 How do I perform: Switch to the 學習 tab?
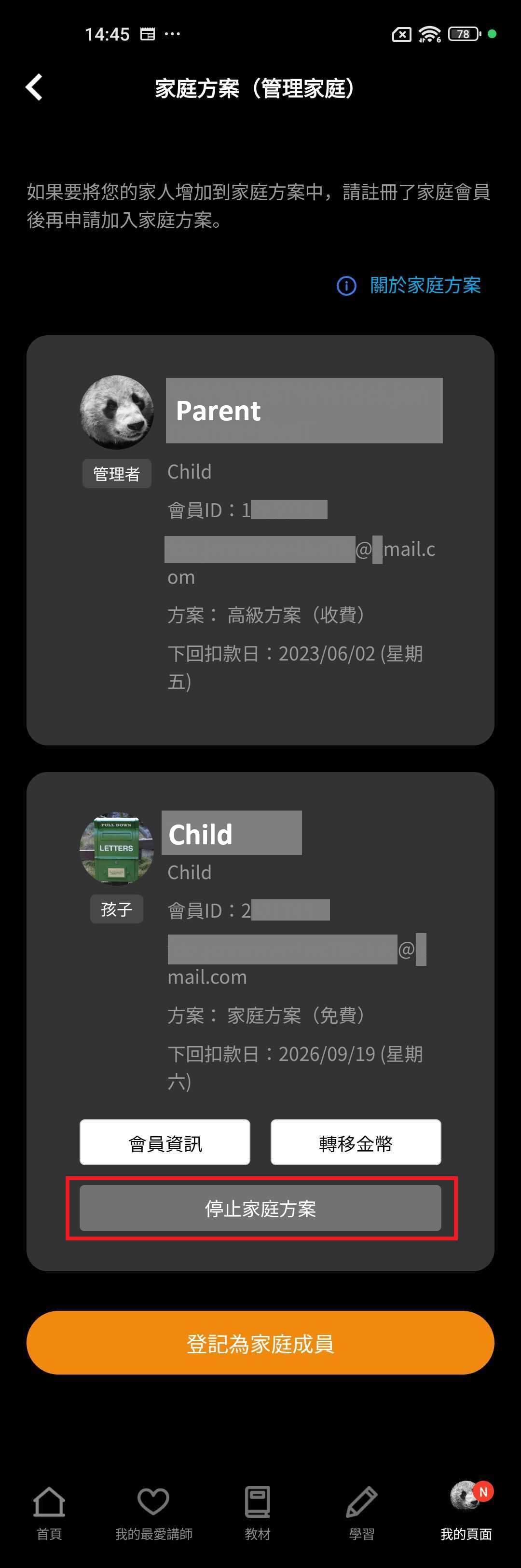click(361, 1512)
